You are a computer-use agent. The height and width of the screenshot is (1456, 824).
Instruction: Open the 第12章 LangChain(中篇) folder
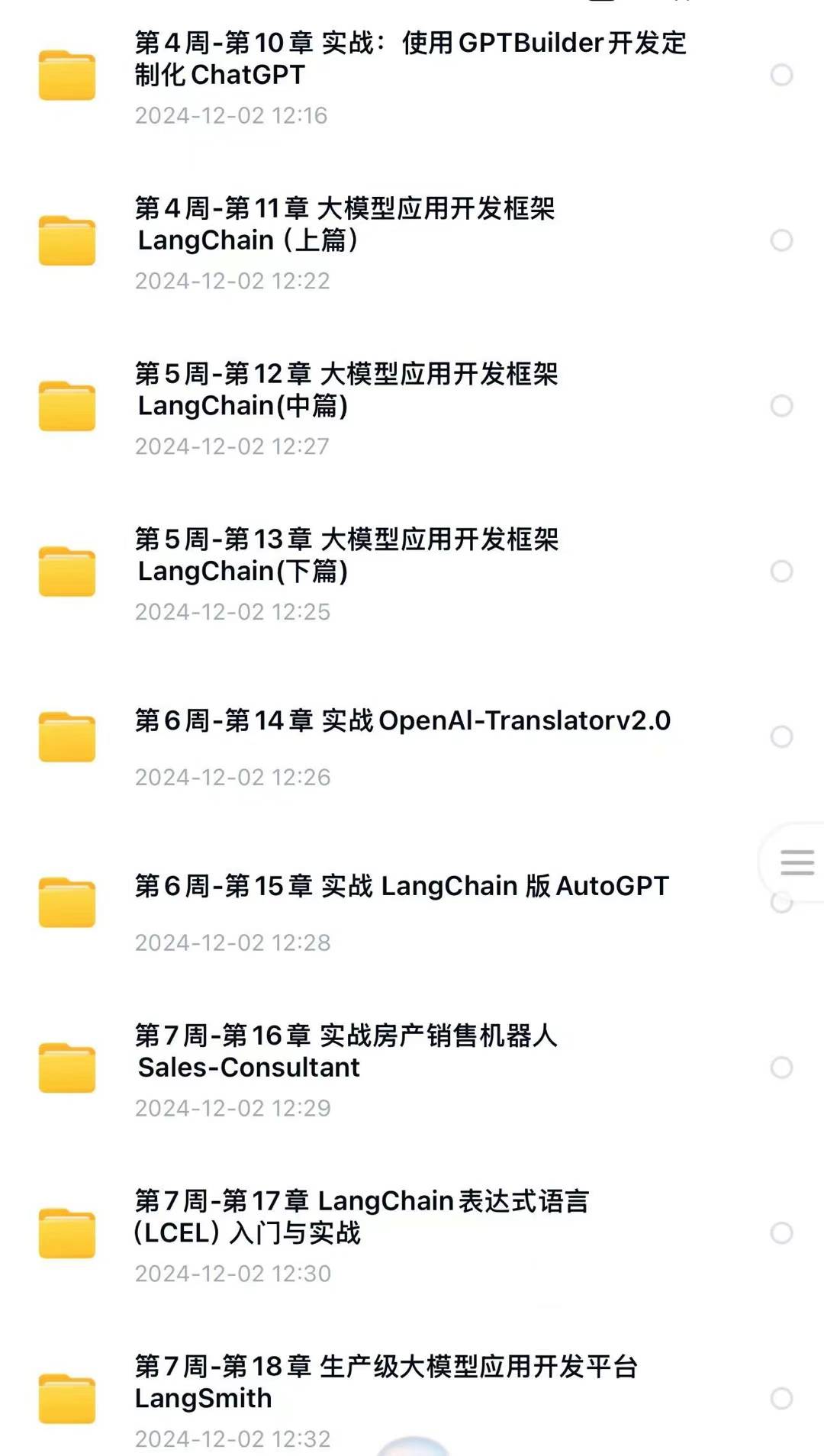[x=412, y=406]
